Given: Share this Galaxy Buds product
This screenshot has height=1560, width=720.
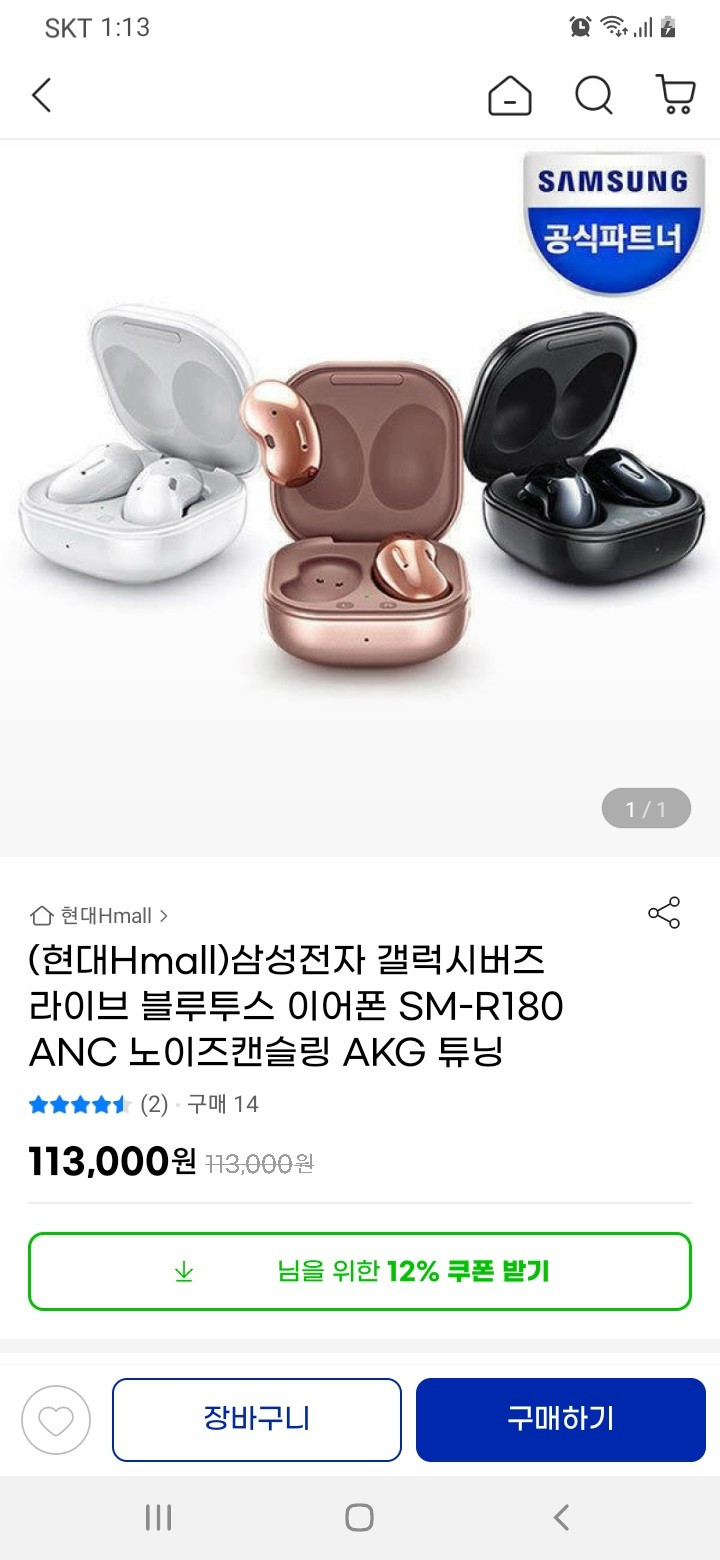Looking at the screenshot, I should 664,913.
